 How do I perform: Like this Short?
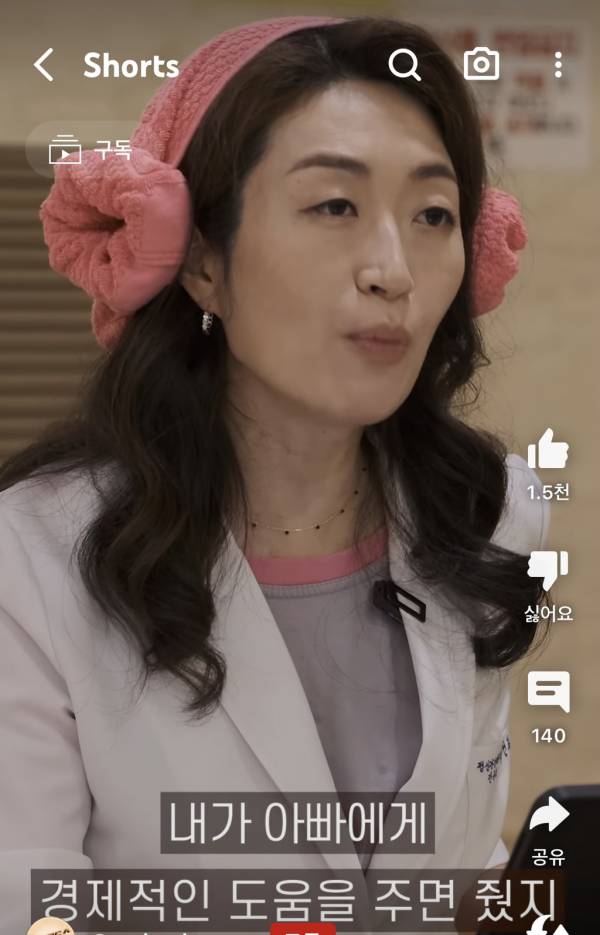548,451
